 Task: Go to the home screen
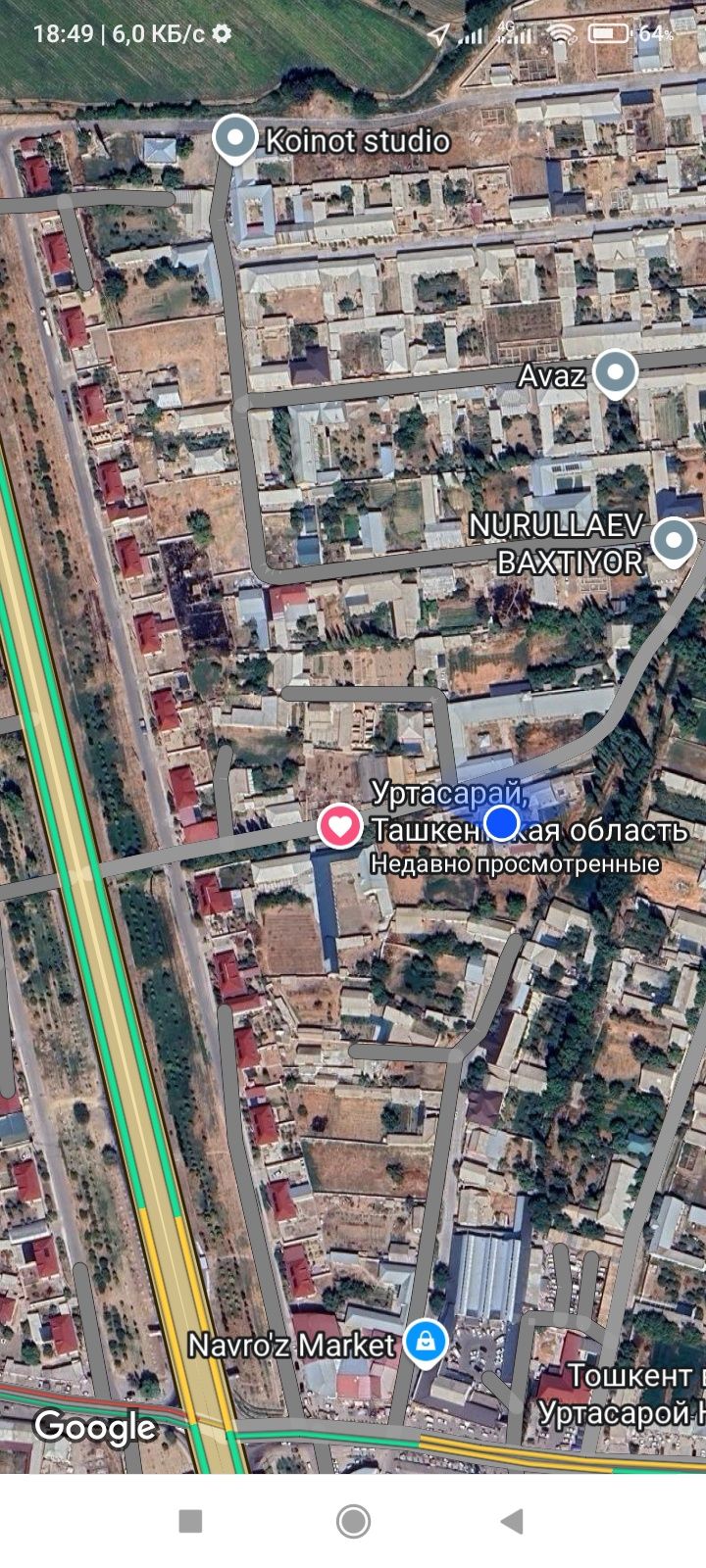tap(353, 1521)
